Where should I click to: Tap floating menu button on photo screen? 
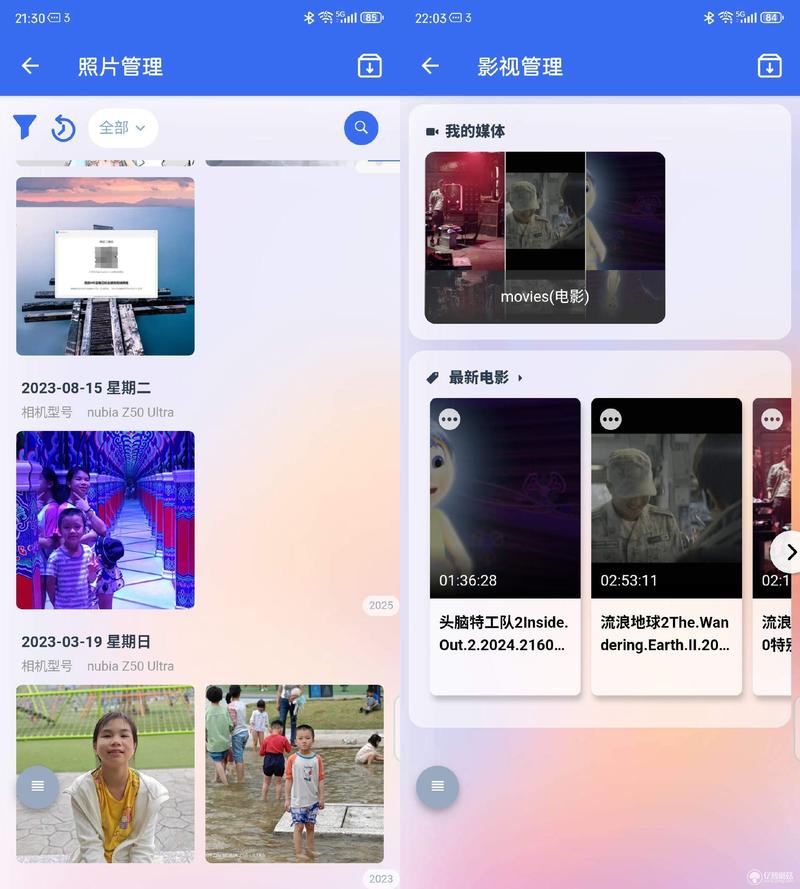coord(38,786)
